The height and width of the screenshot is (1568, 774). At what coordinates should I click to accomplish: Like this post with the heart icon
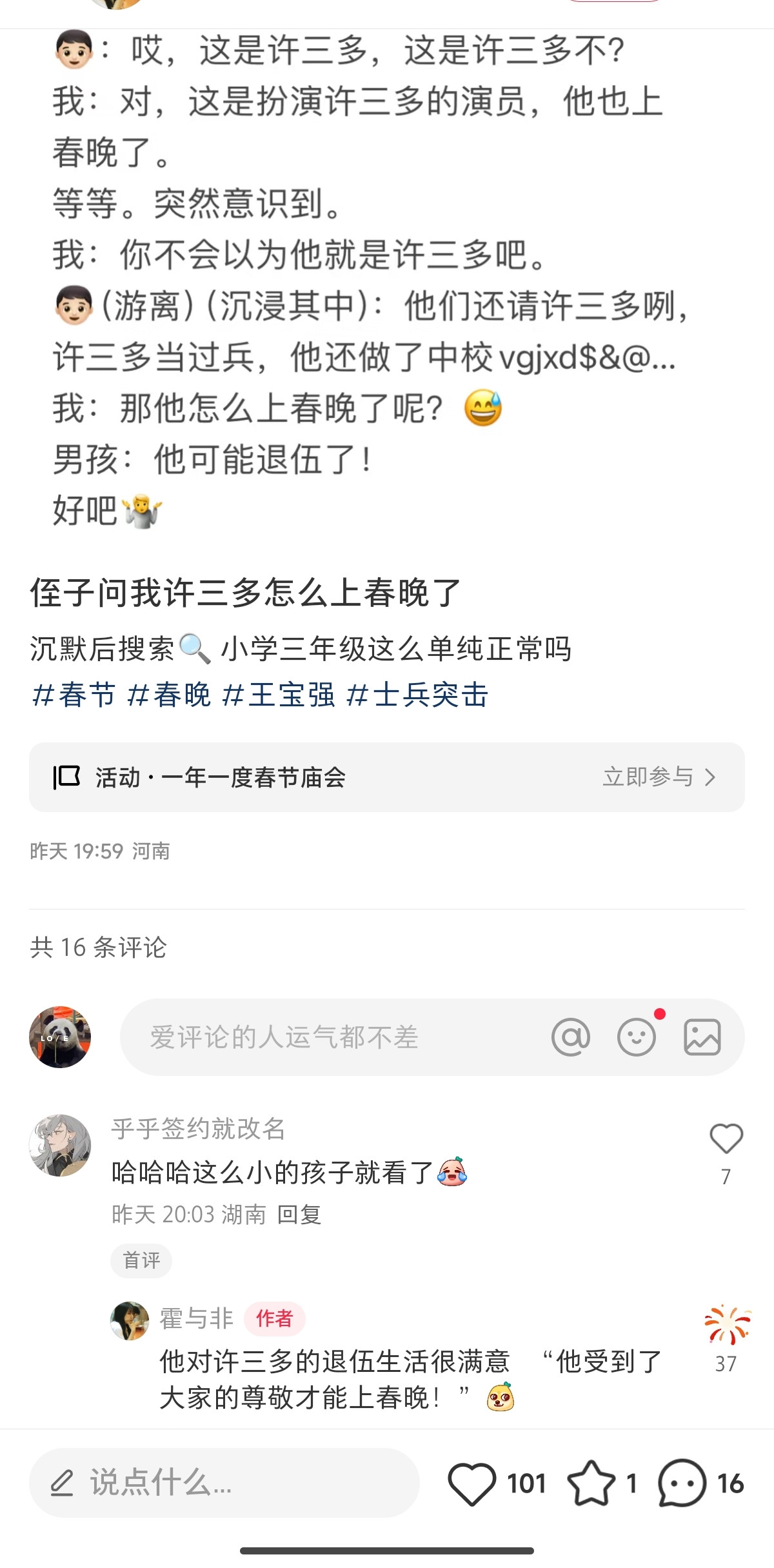point(472,1483)
